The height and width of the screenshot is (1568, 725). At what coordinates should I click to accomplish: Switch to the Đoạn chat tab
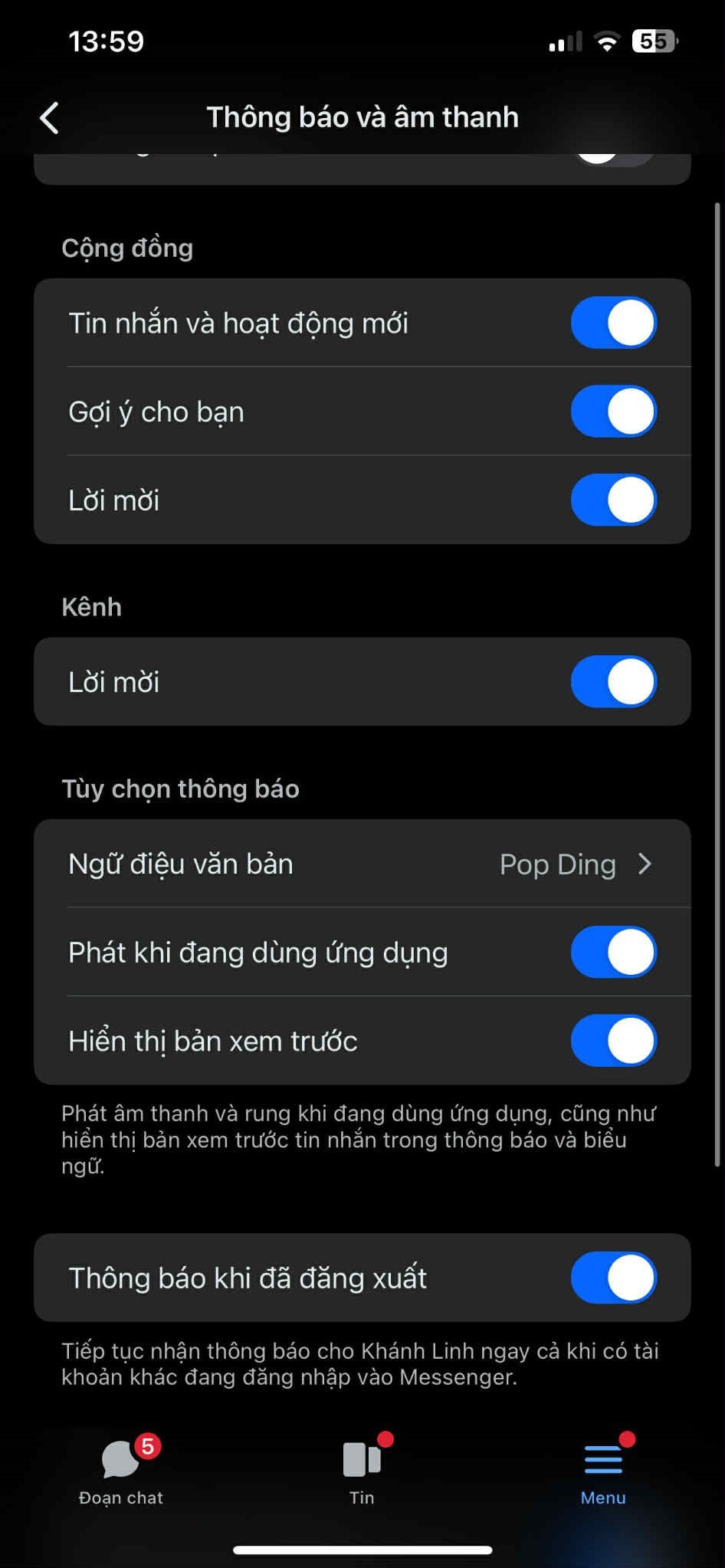coord(121,1472)
